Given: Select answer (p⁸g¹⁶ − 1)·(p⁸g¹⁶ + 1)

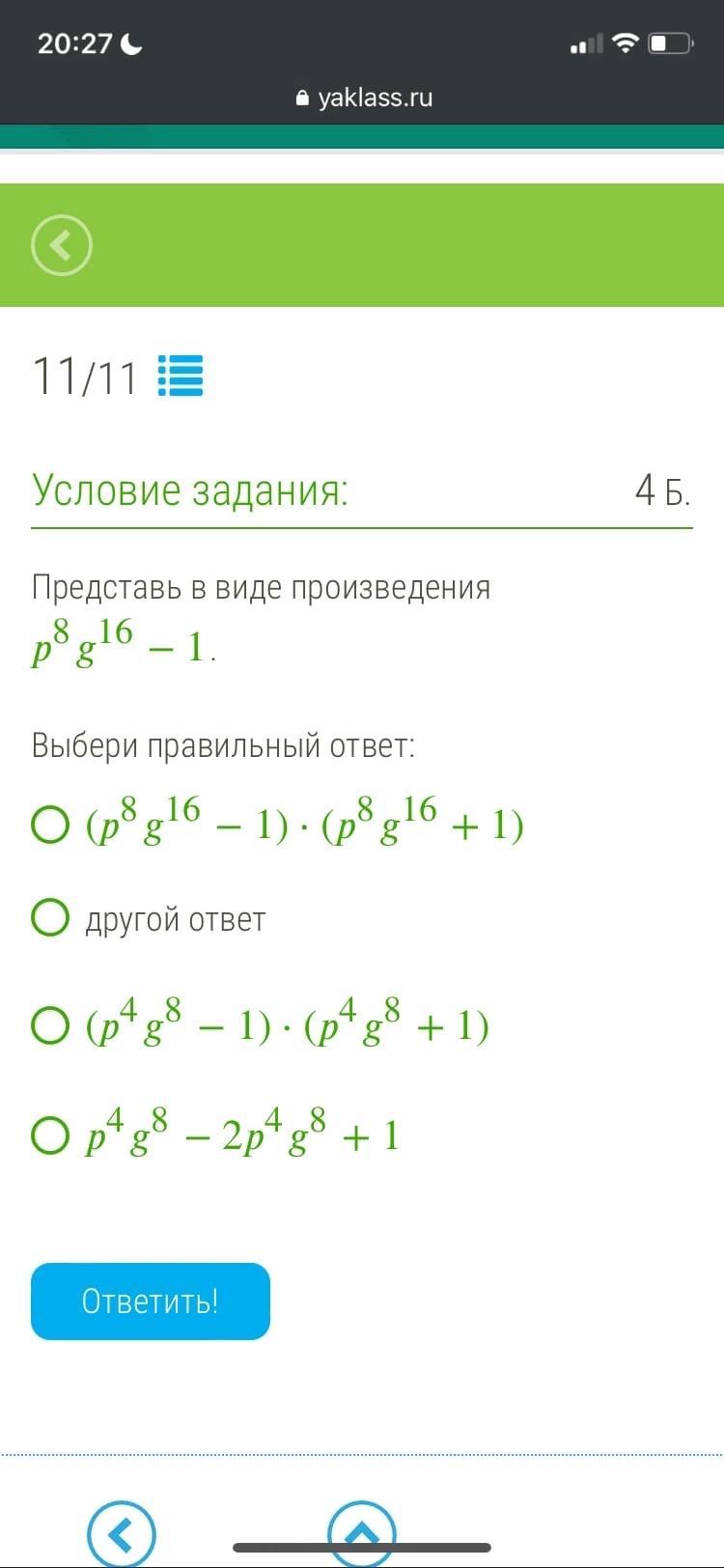Looking at the screenshot, I should (x=50, y=826).
